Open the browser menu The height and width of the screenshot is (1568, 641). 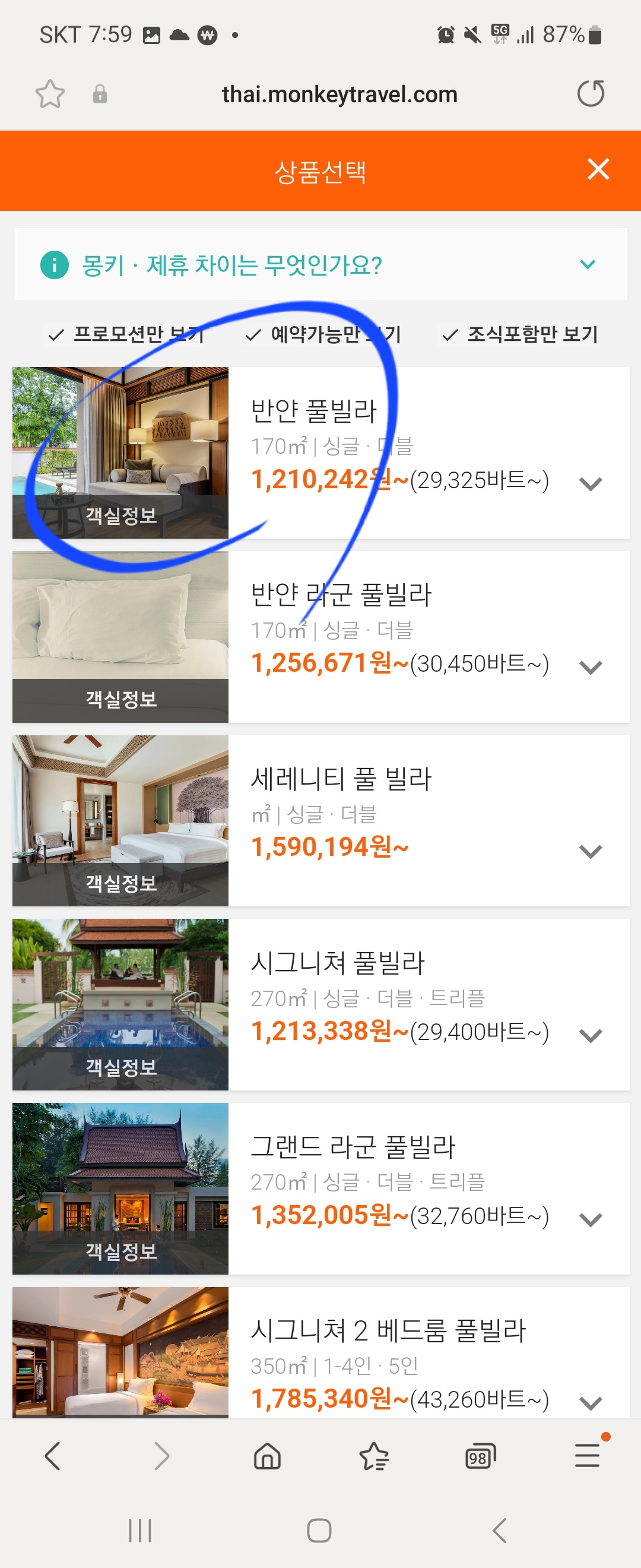point(588,1456)
